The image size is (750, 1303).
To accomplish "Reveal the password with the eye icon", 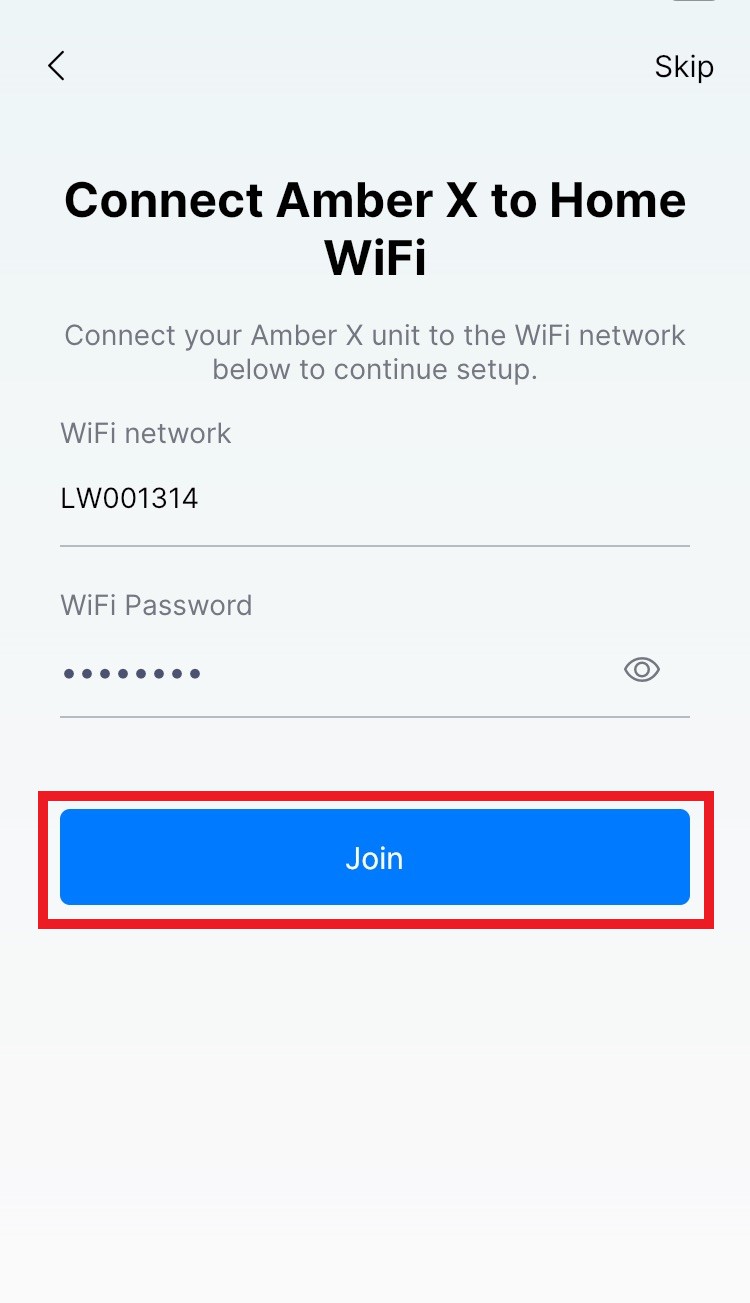I will click(642, 670).
